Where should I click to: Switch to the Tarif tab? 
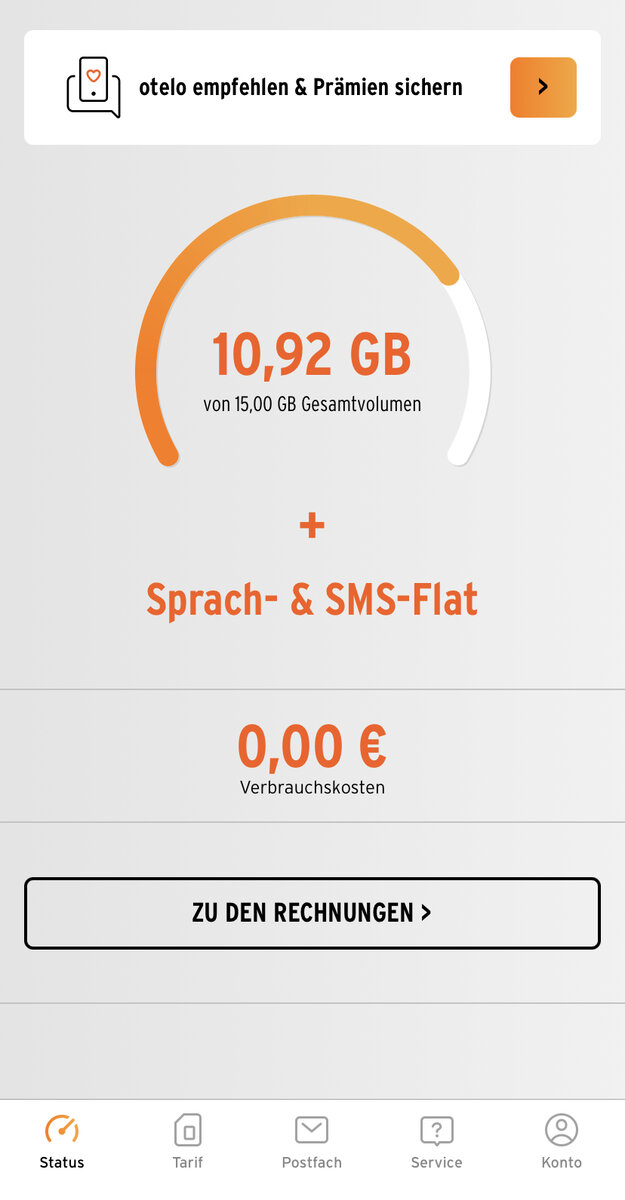click(x=187, y=1140)
